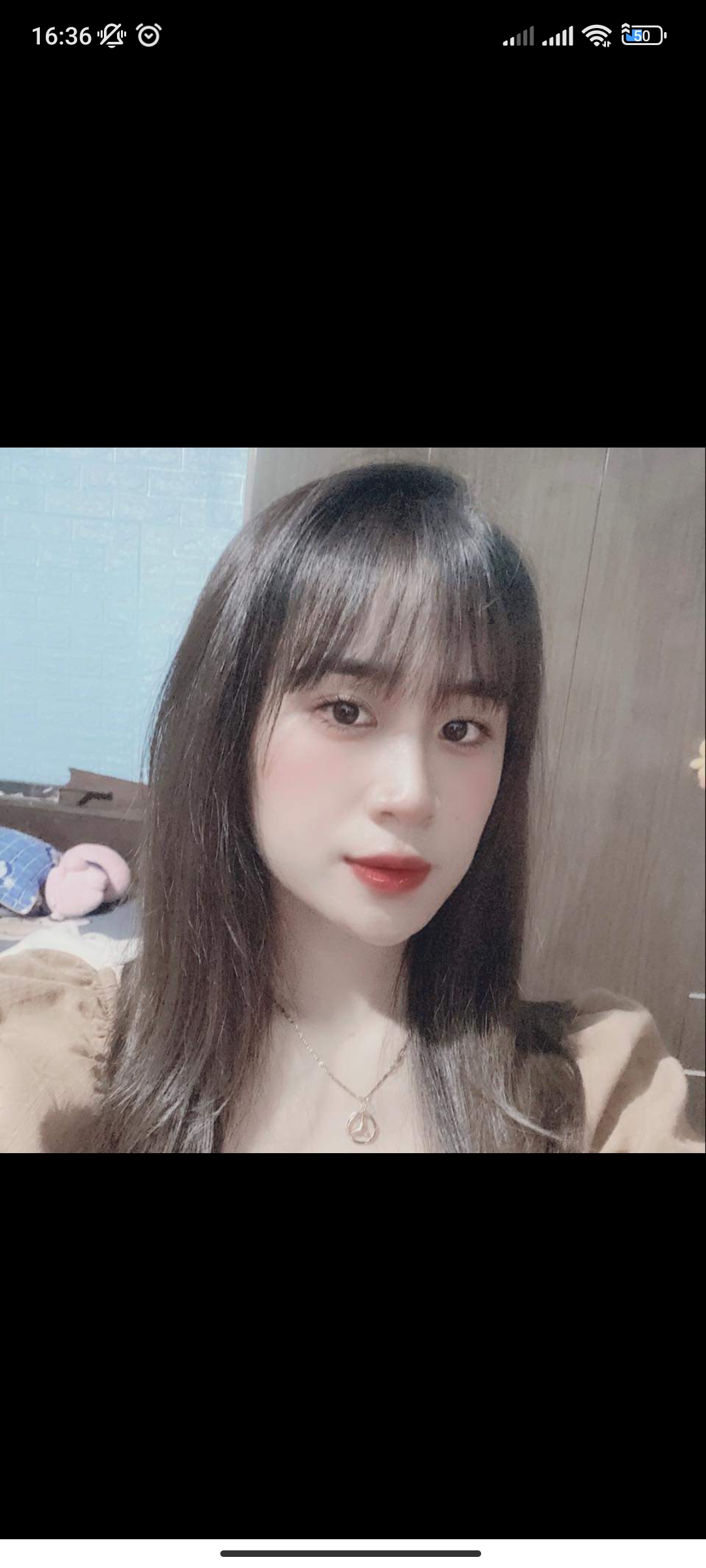Tap the displayed photo to reveal viewer controls

[x=353, y=800]
